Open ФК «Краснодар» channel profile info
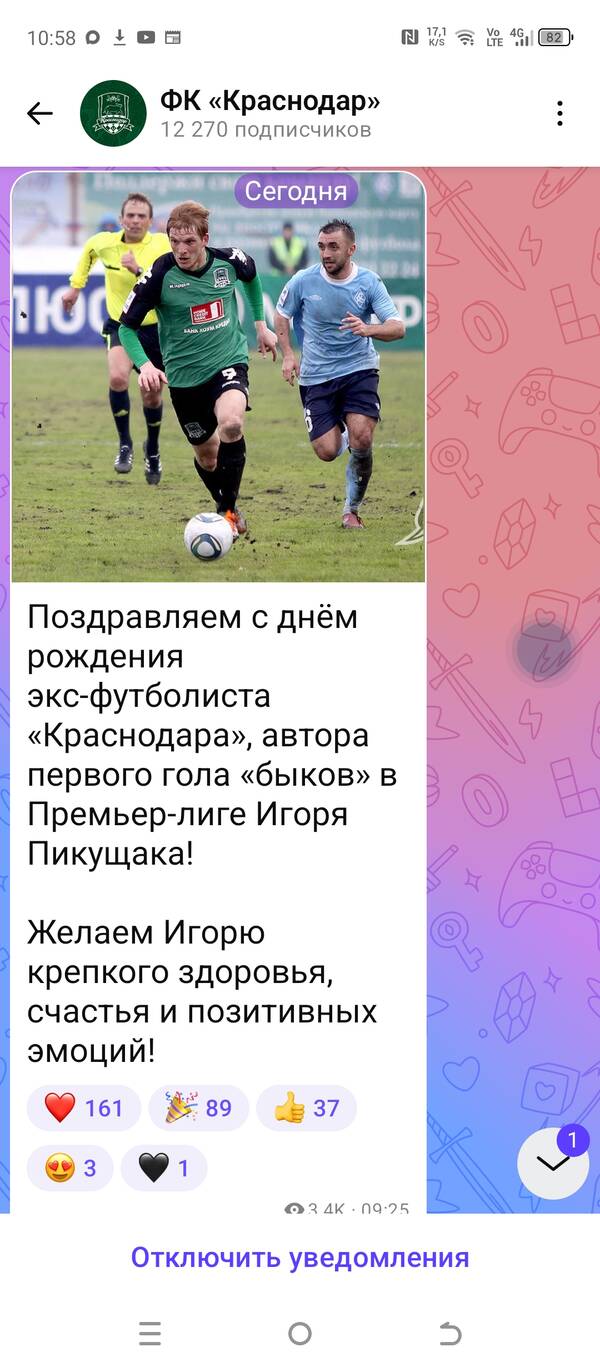Viewport: 600px width, 1367px height. point(270,114)
